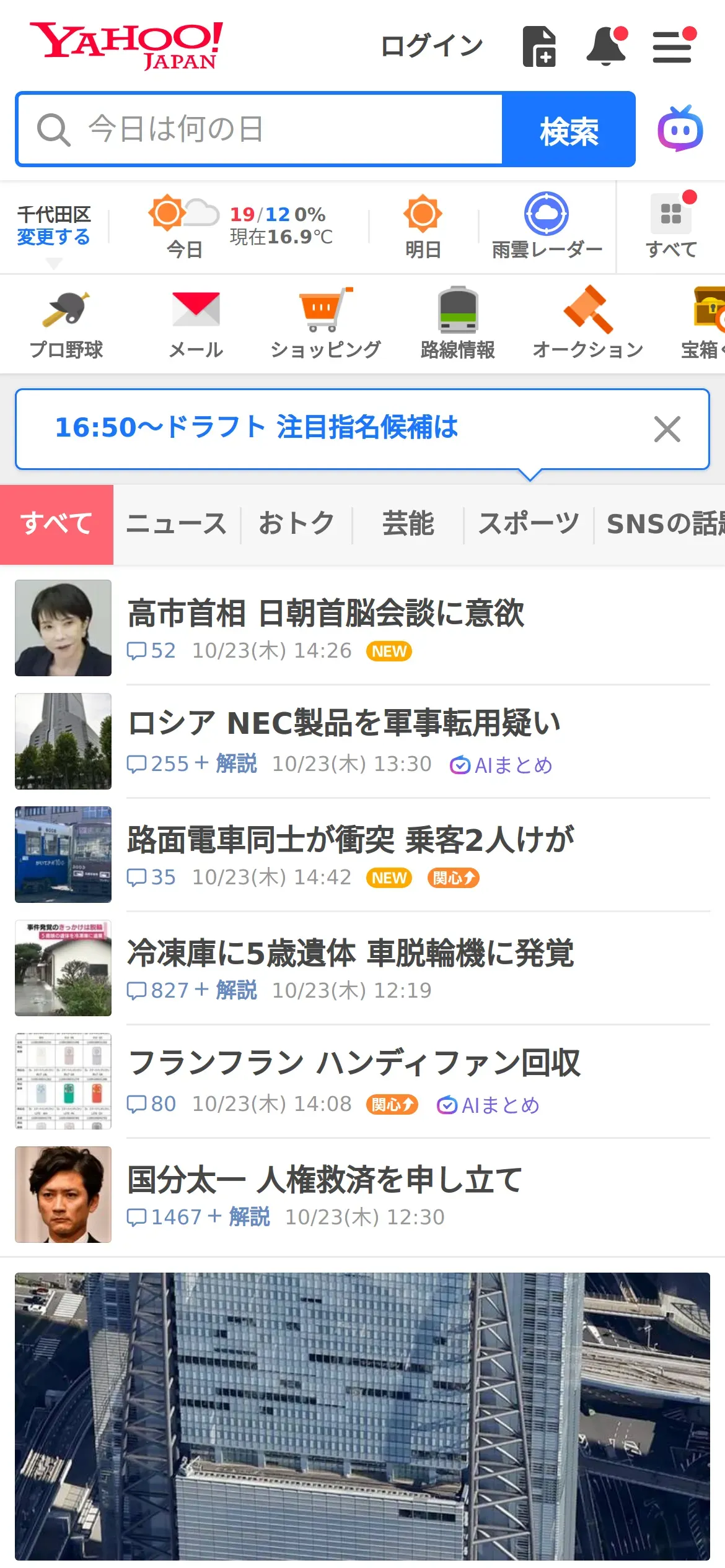
Task: Select the スポーツ tab
Action: coord(529,524)
